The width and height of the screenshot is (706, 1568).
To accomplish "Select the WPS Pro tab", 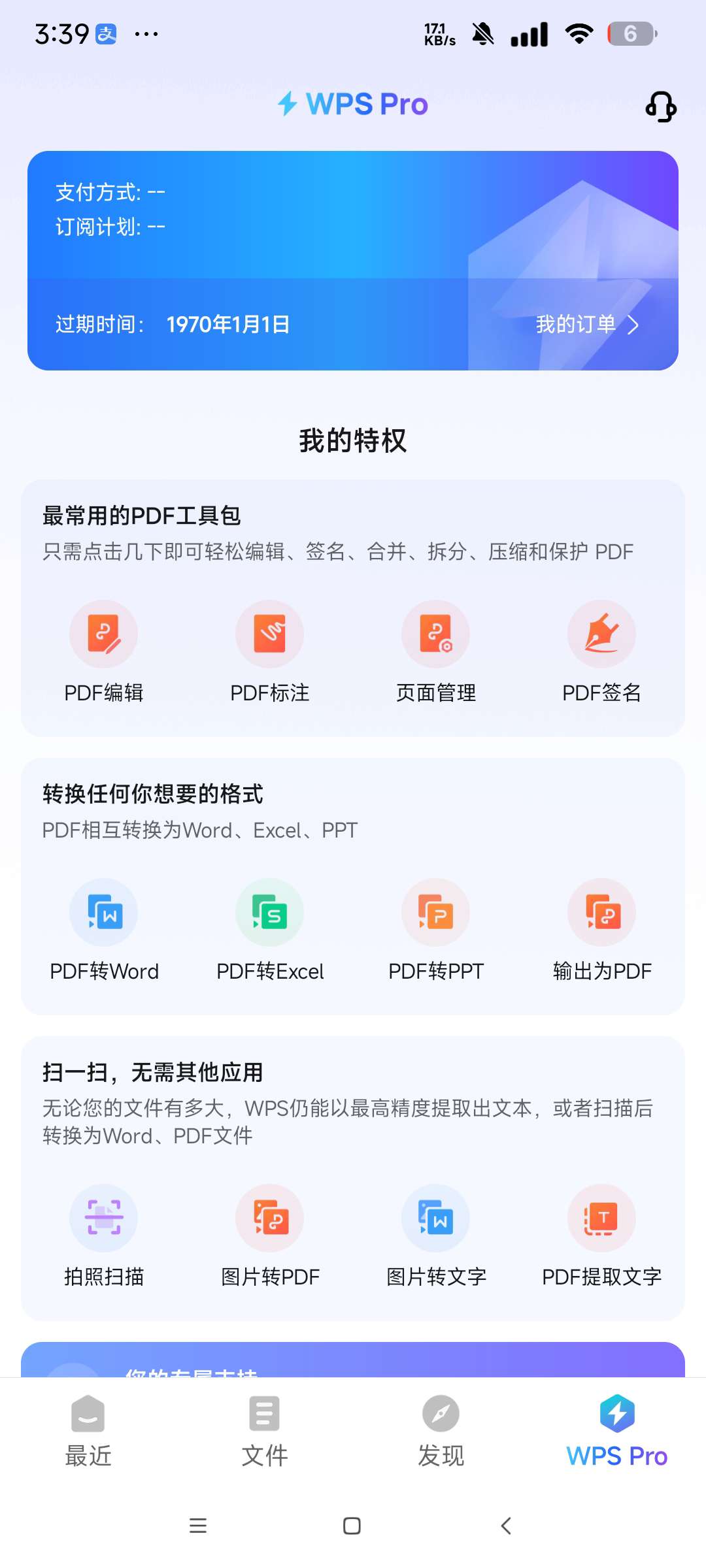I will [x=617, y=1431].
